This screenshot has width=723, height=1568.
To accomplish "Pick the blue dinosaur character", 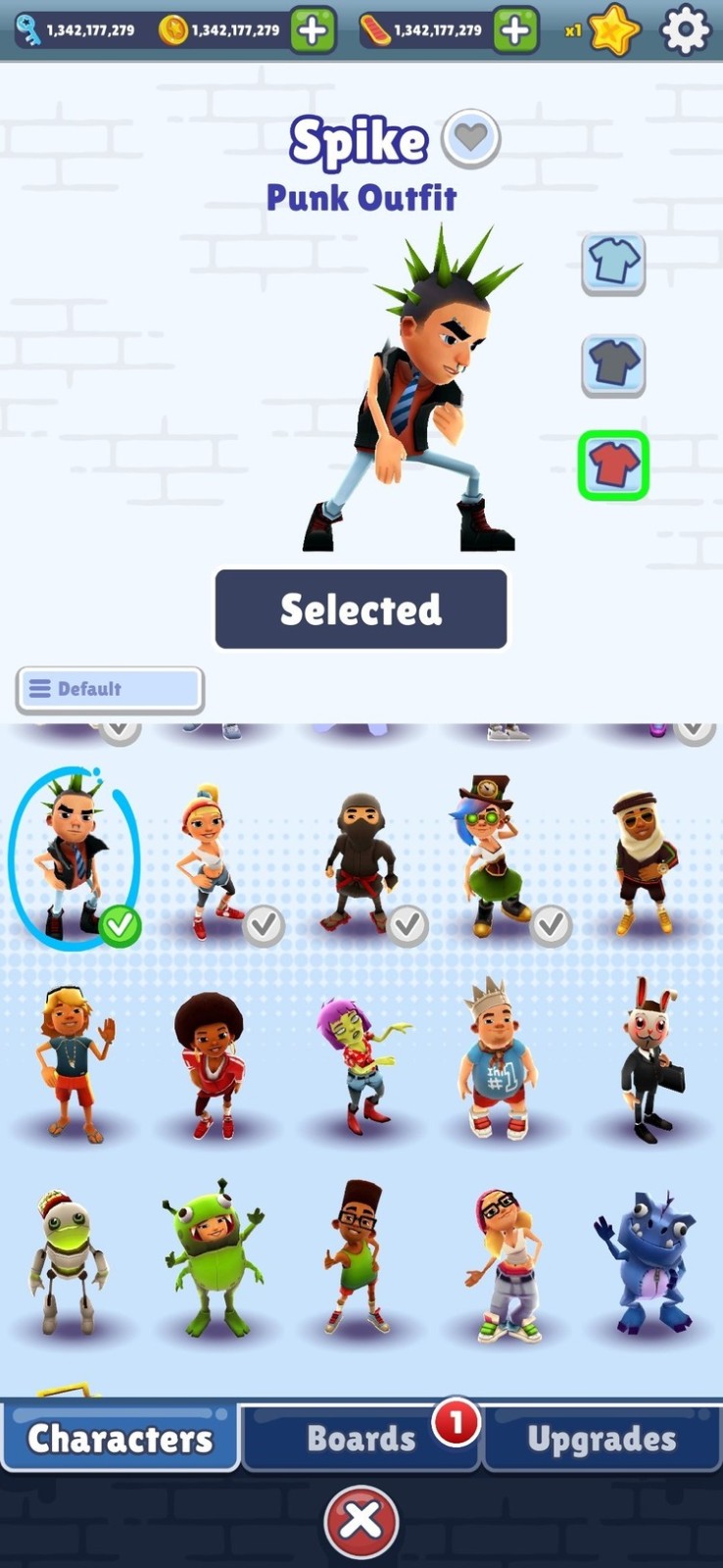I will (646, 1262).
